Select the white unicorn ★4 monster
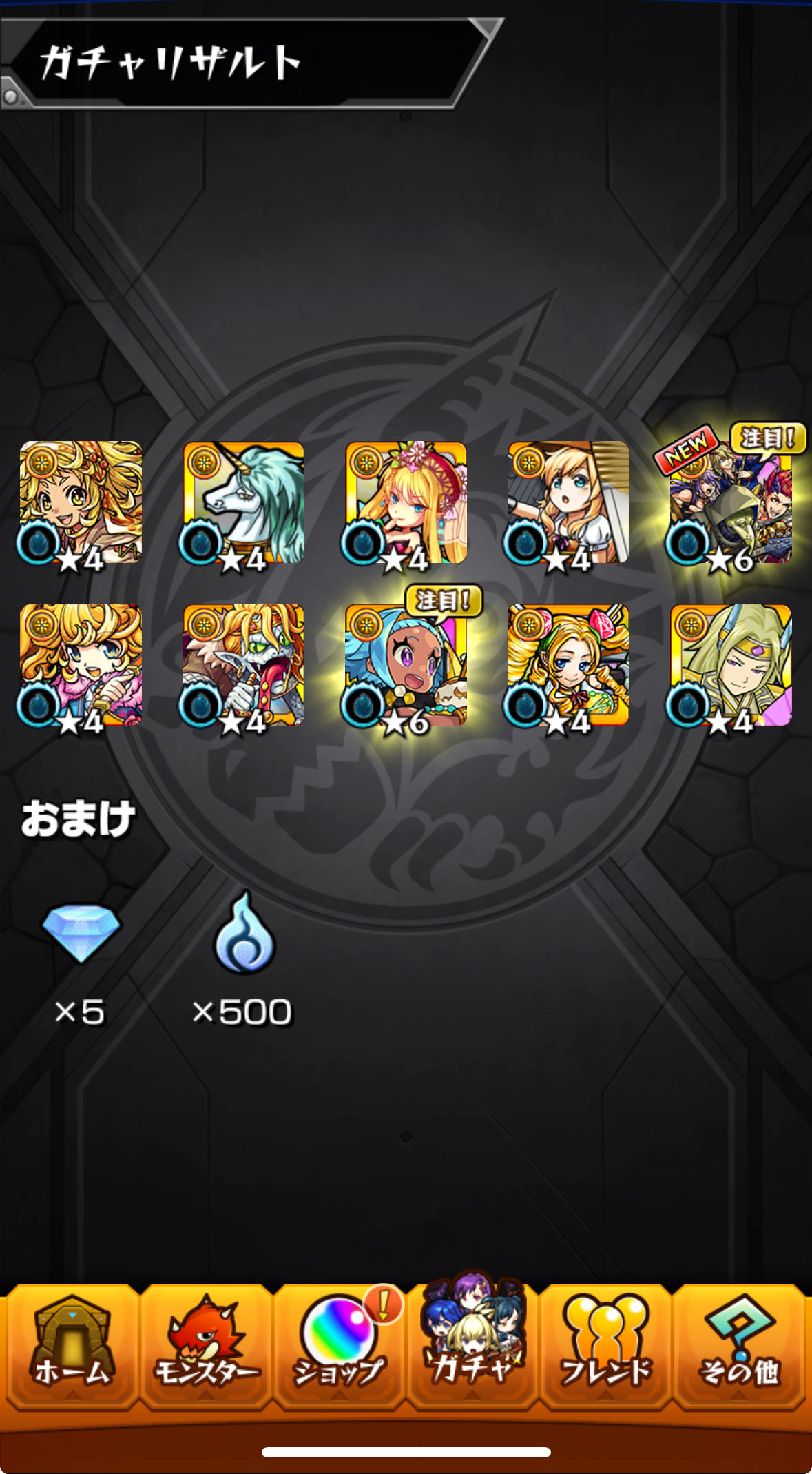Image resolution: width=812 pixels, height=1474 pixels. (x=243, y=503)
